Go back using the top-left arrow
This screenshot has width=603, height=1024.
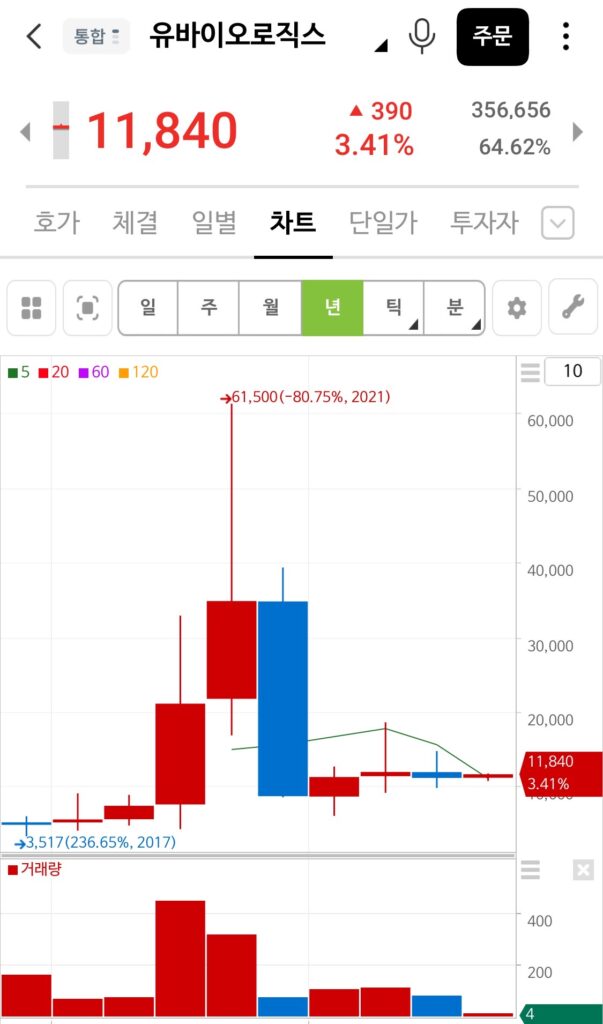[x=34, y=37]
